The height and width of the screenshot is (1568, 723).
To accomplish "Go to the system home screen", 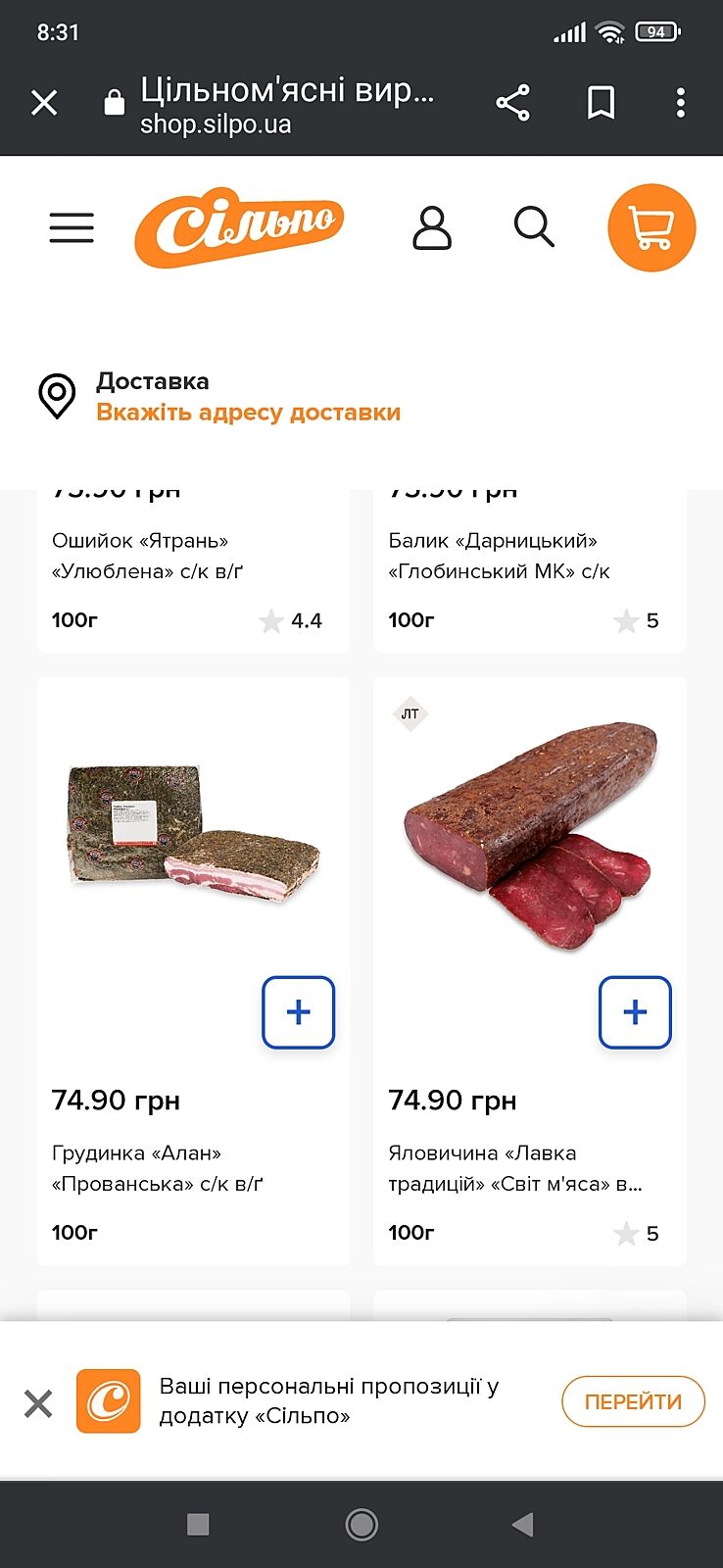I will [x=361, y=1524].
